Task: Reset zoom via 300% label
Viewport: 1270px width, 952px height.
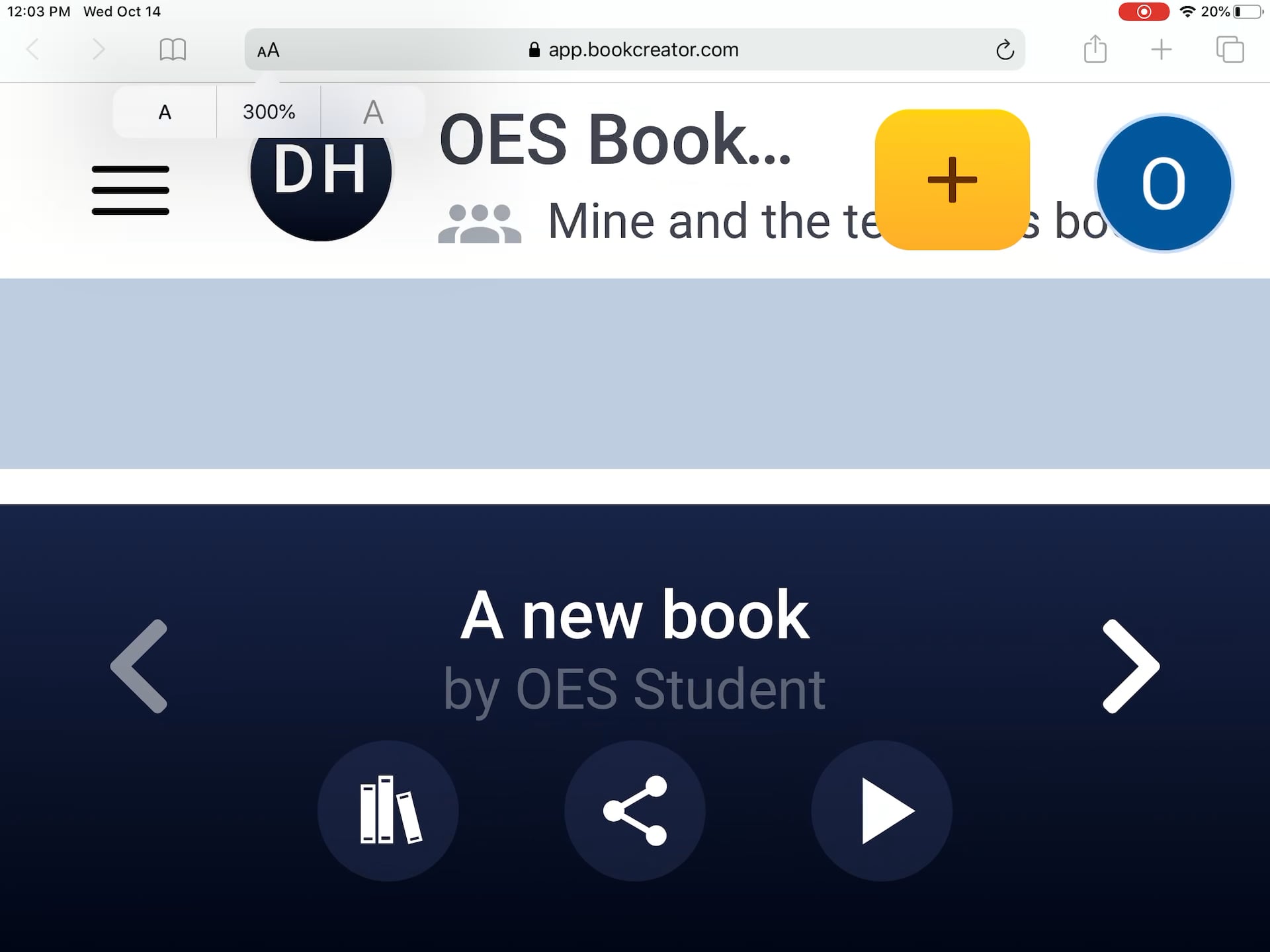Action: pos(269,112)
